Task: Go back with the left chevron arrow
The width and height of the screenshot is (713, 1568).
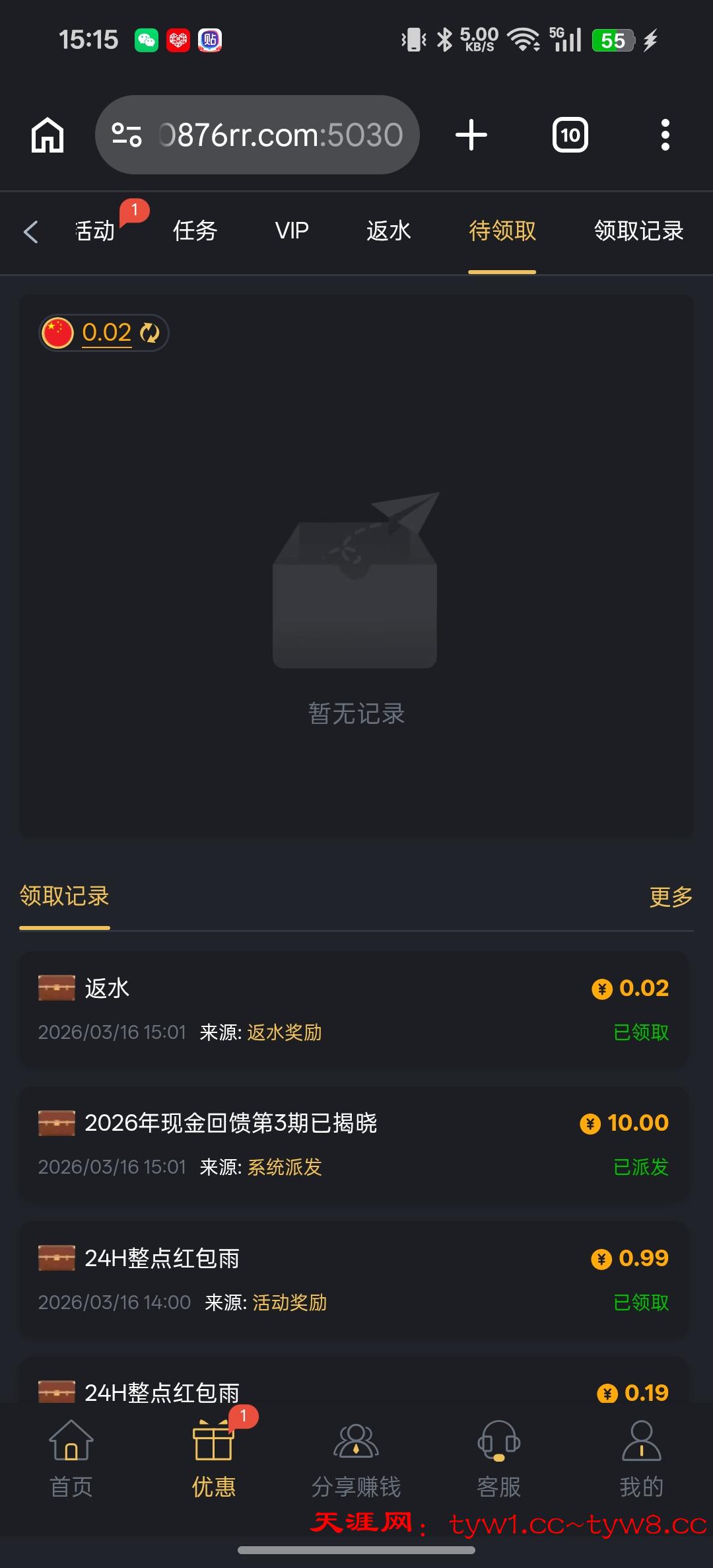Action: 30,232
